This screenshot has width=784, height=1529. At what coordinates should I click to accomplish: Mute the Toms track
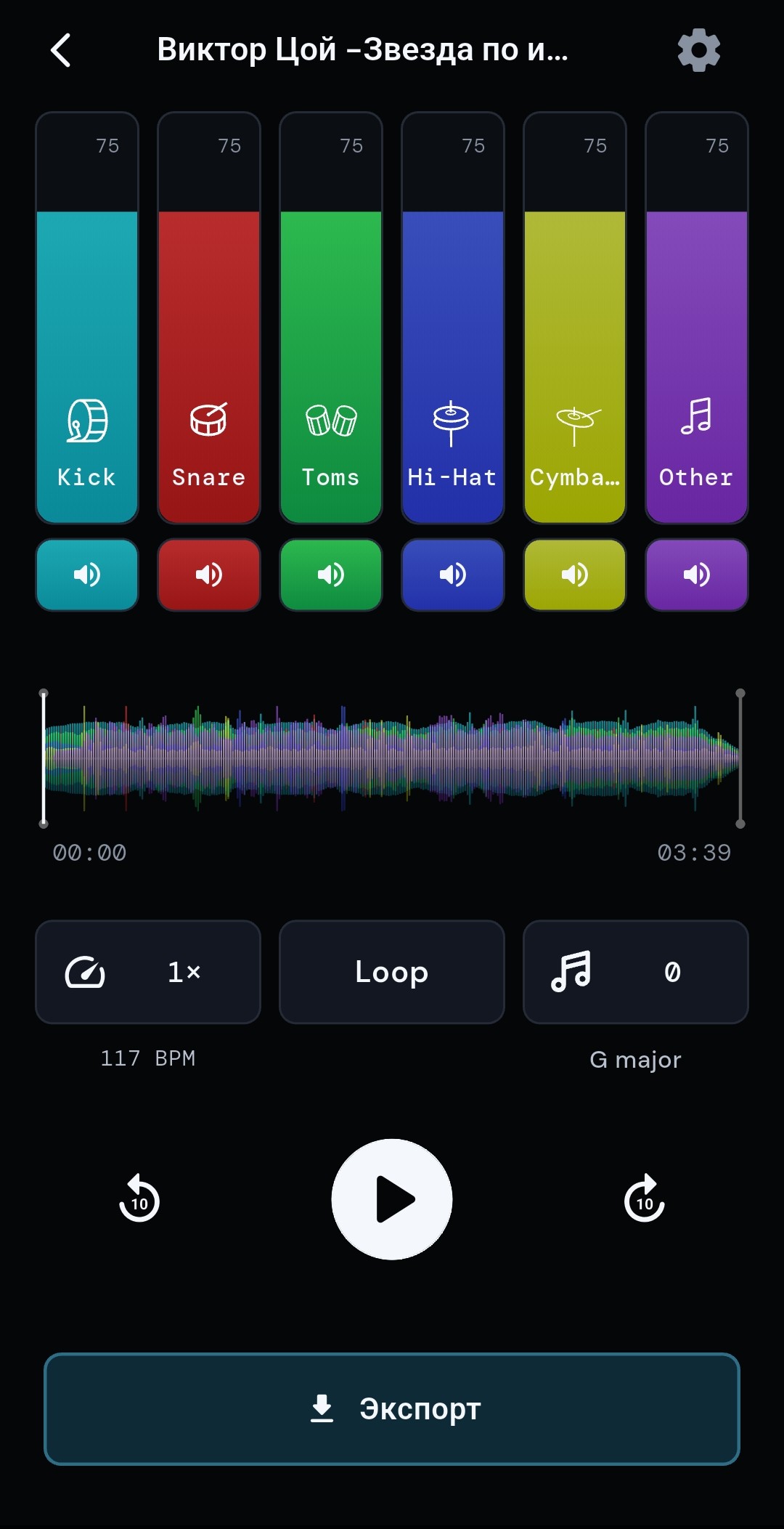click(x=331, y=575)
